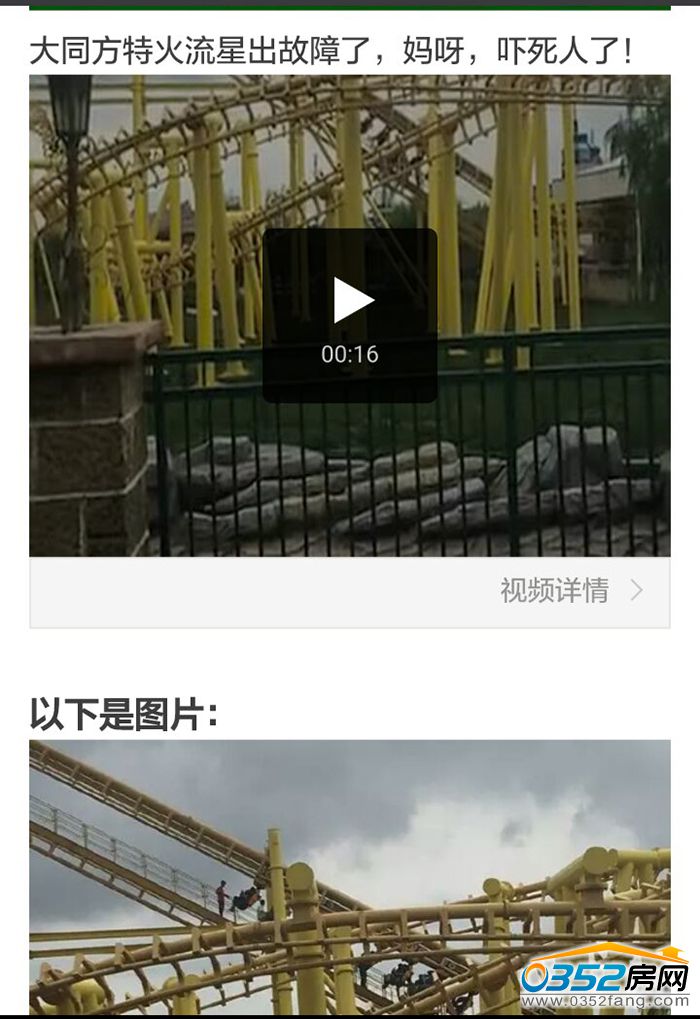This screenshot has height=1019, width=700.
Task: Play the 00:16 roller coaster video
Action: 350,302
